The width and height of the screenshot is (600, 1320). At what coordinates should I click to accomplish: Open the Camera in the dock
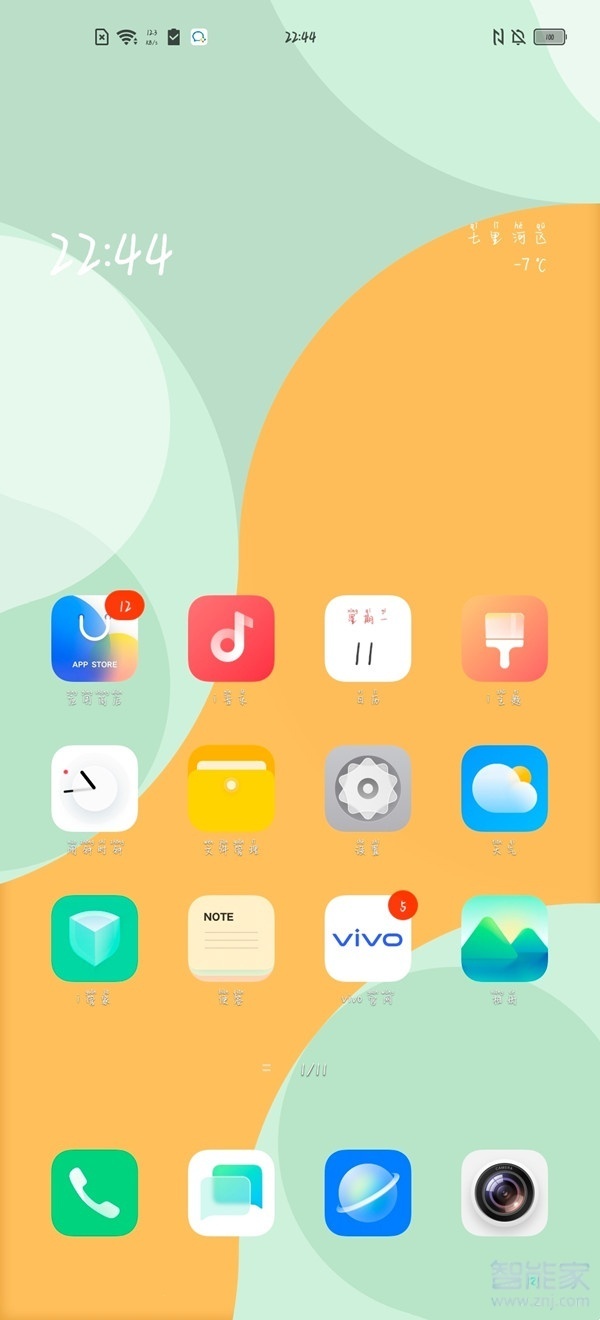click(x=504, y=1192)
